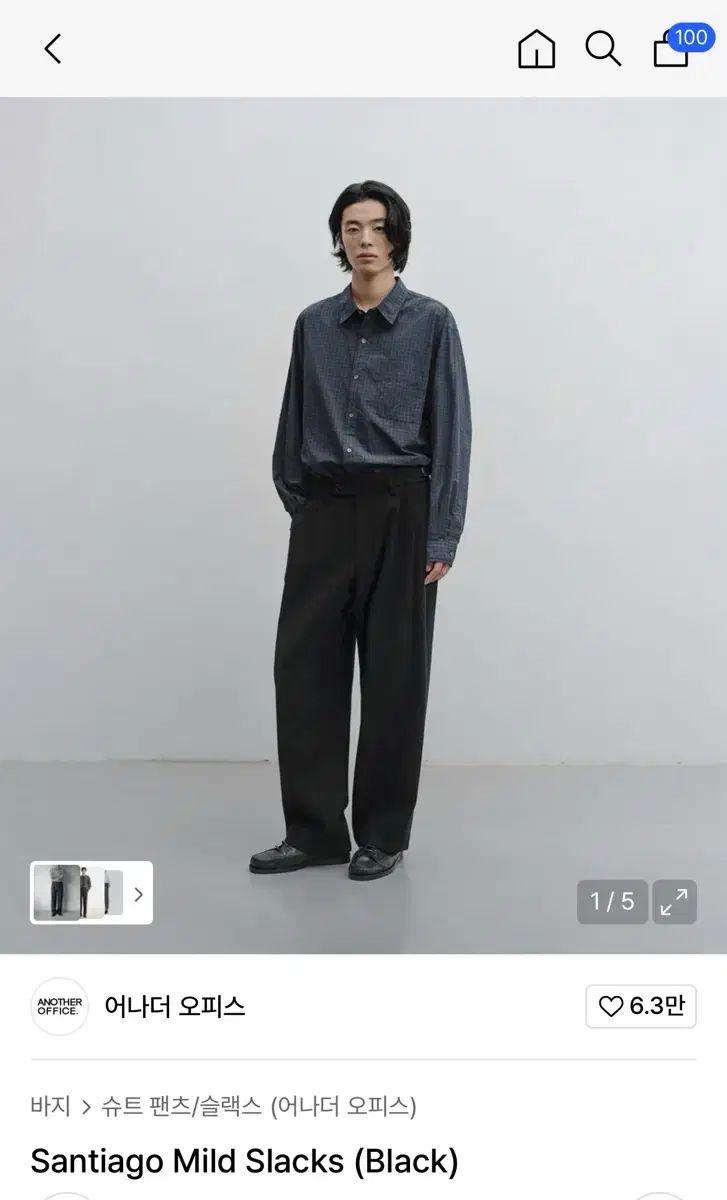
Task: Open the 바지 category breadcrumb
Action: pos(50,1106)
